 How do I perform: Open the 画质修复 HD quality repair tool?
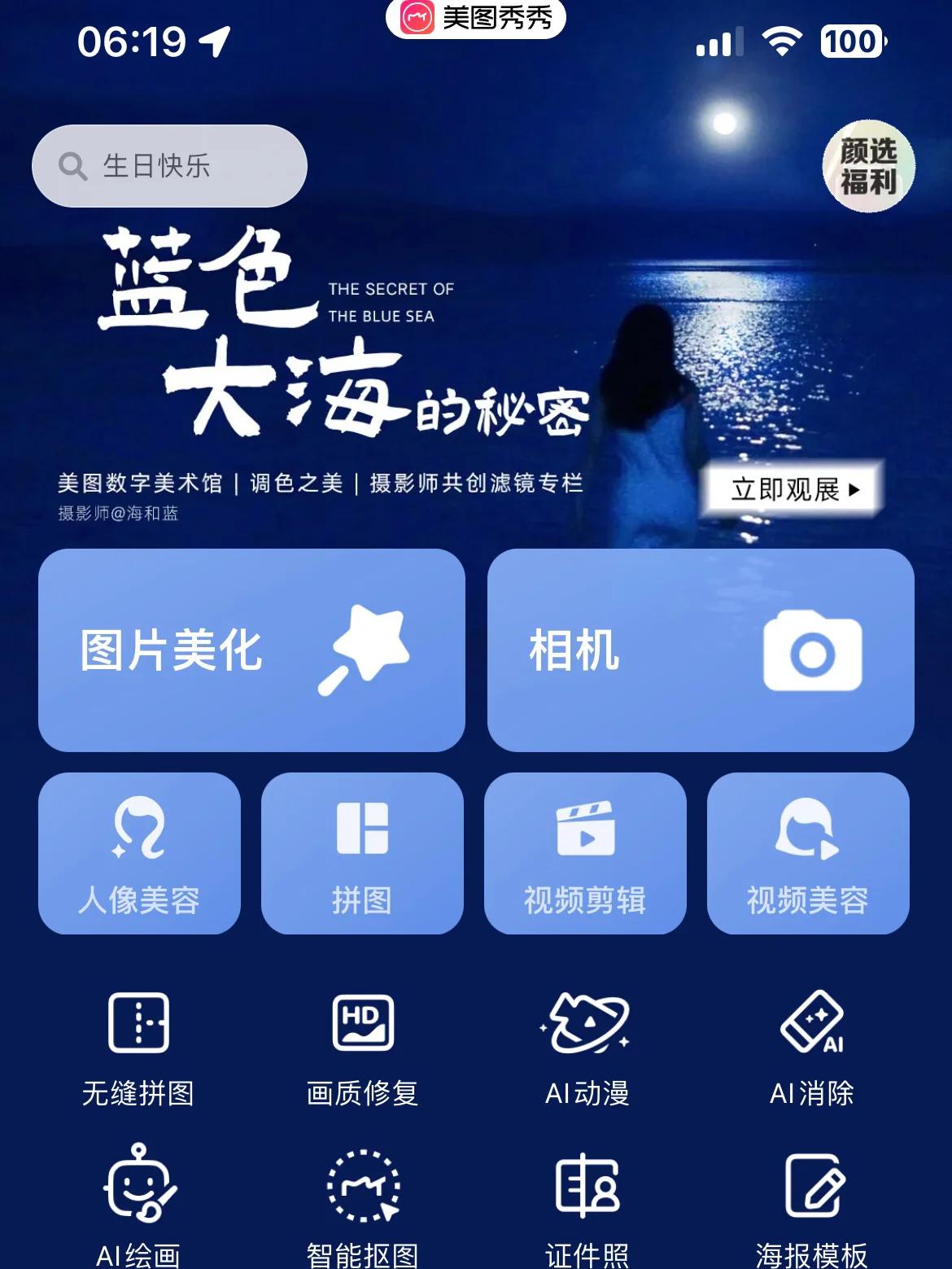[x=362, y=1046]
